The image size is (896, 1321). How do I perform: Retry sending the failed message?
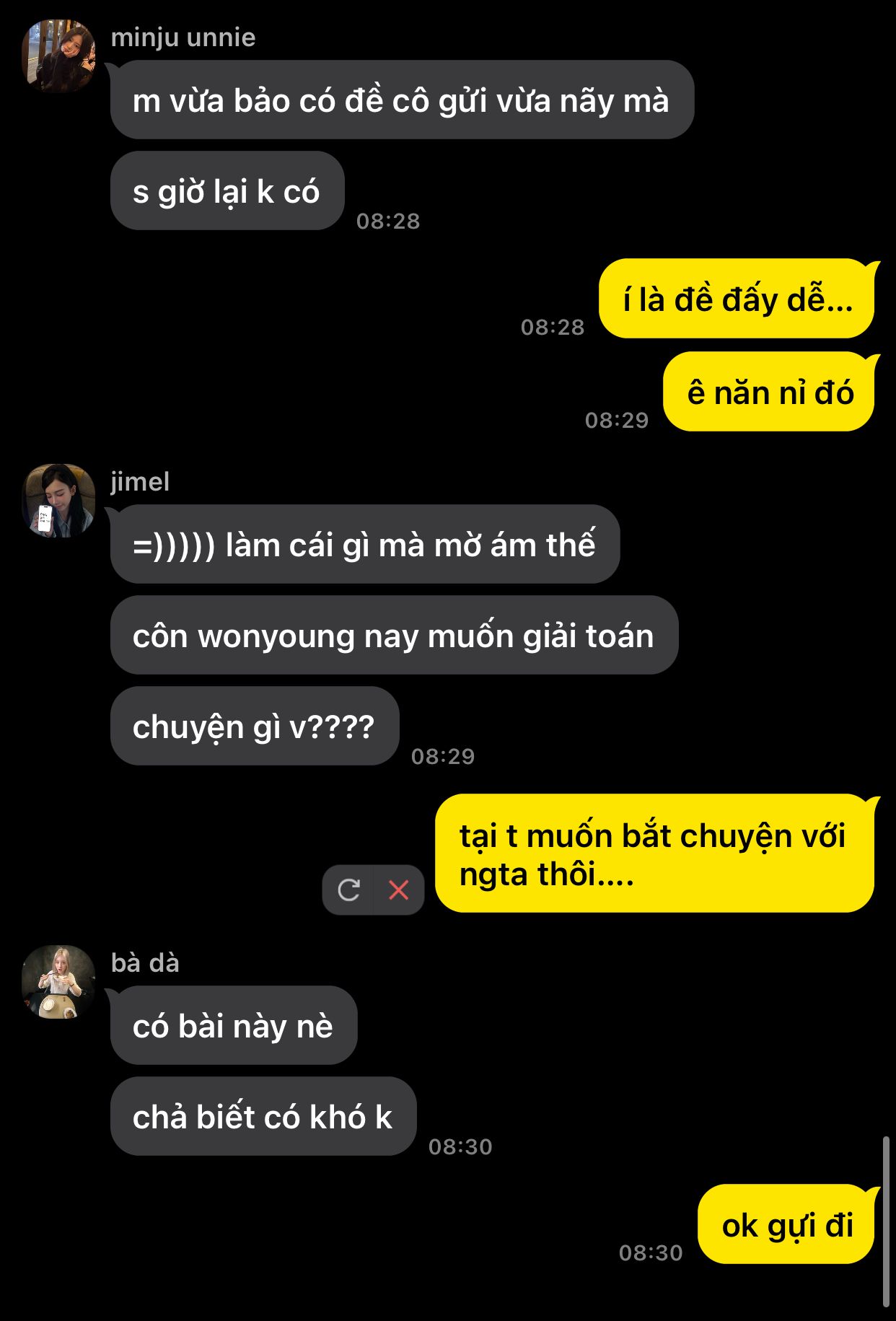(348, 890)
